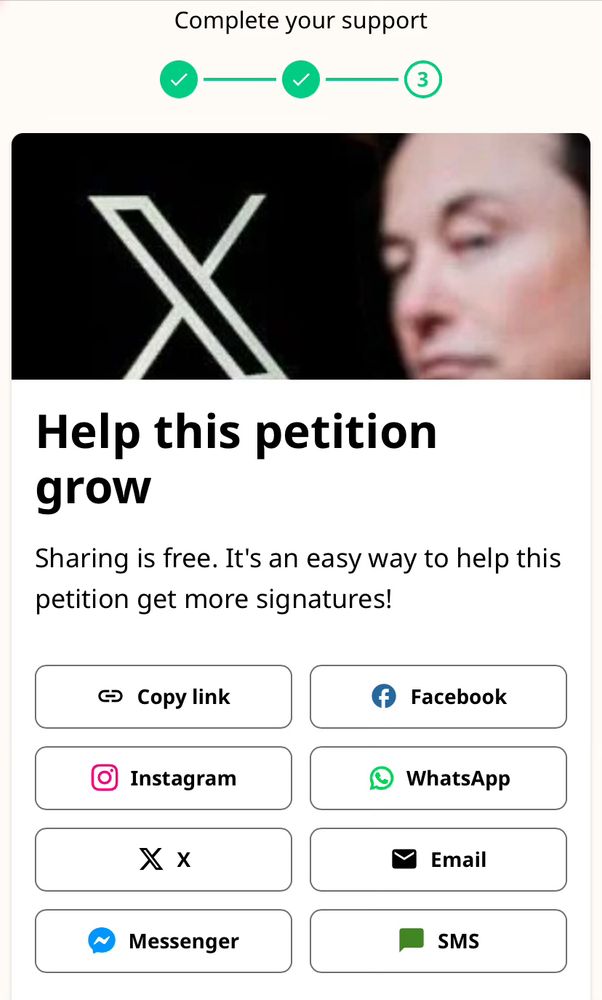Share using Messenger
Screen dimensions: 602x1000
tap(163, 941)
